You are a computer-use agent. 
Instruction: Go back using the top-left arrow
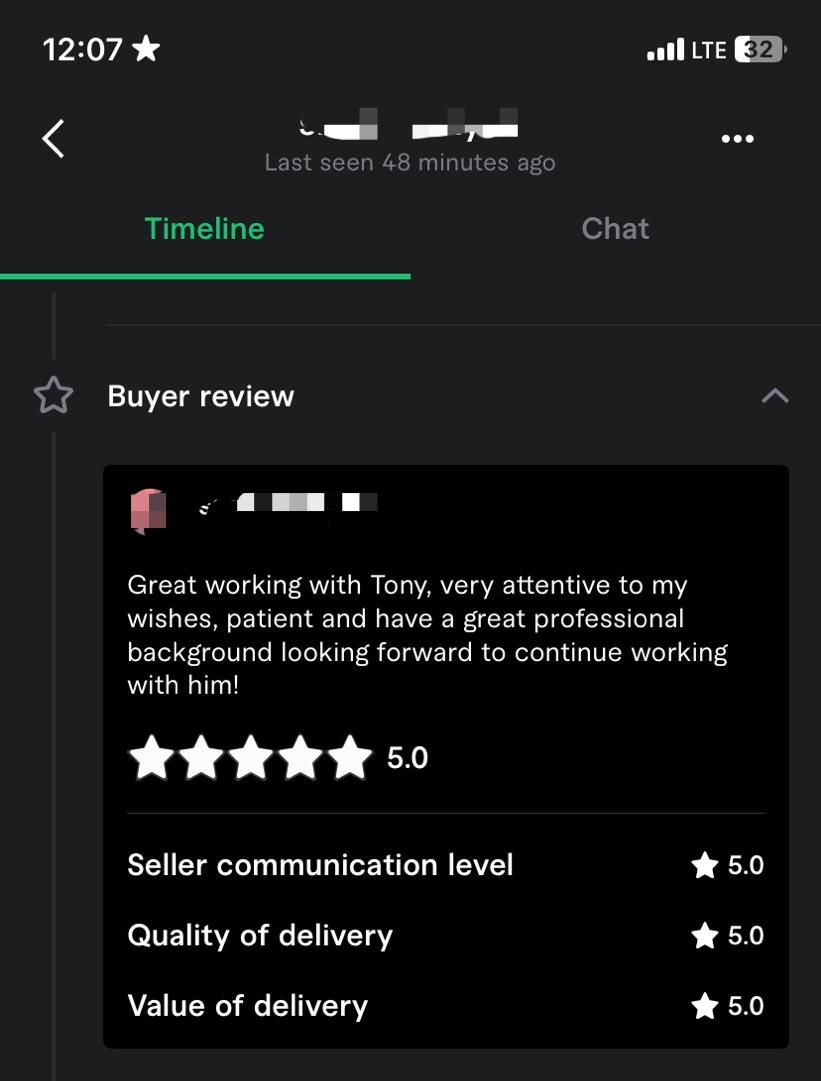[54, 139]
